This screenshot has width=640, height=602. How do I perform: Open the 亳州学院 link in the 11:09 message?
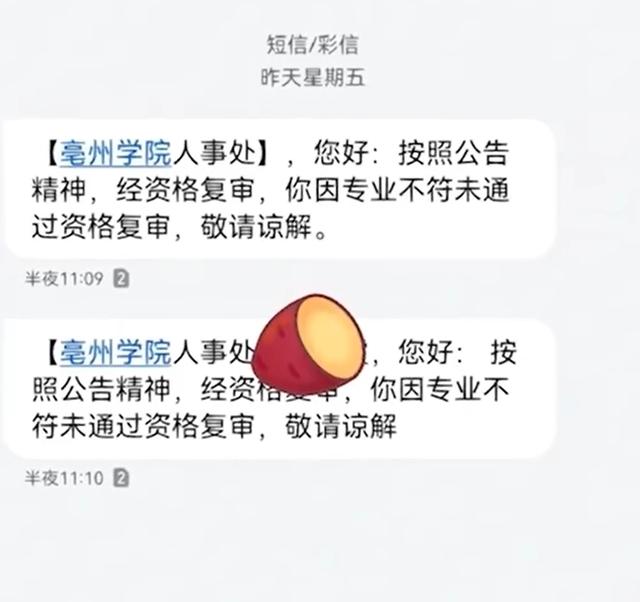point(116,155)
